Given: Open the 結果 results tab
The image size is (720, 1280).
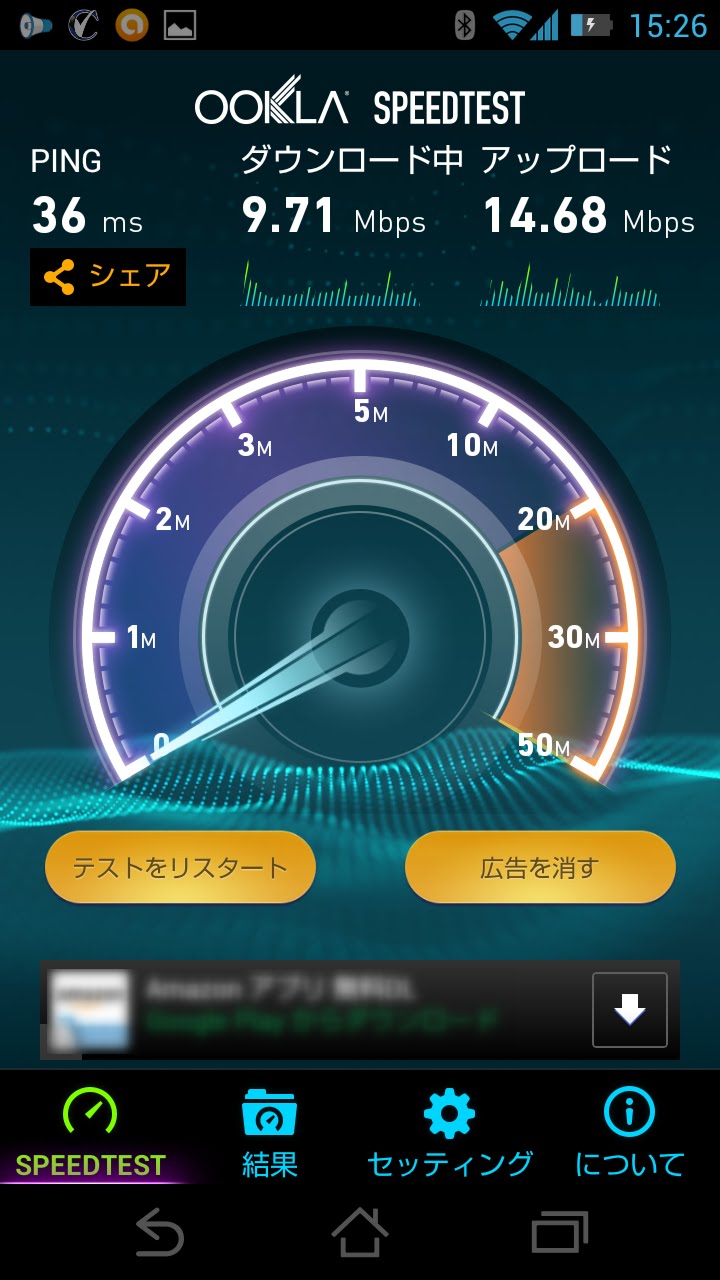Looking at the screenshot, I should point(270,1133).
